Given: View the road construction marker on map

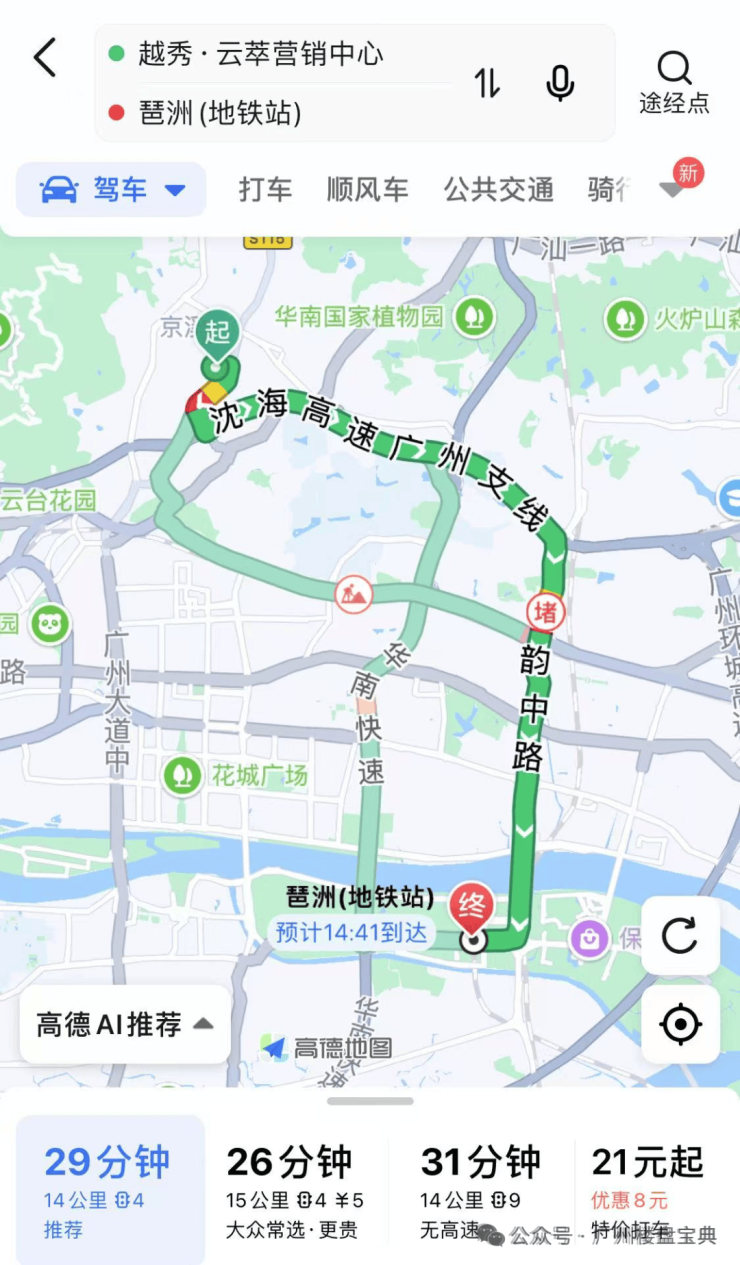Looking at the screenshot, I should pos(353,595).
